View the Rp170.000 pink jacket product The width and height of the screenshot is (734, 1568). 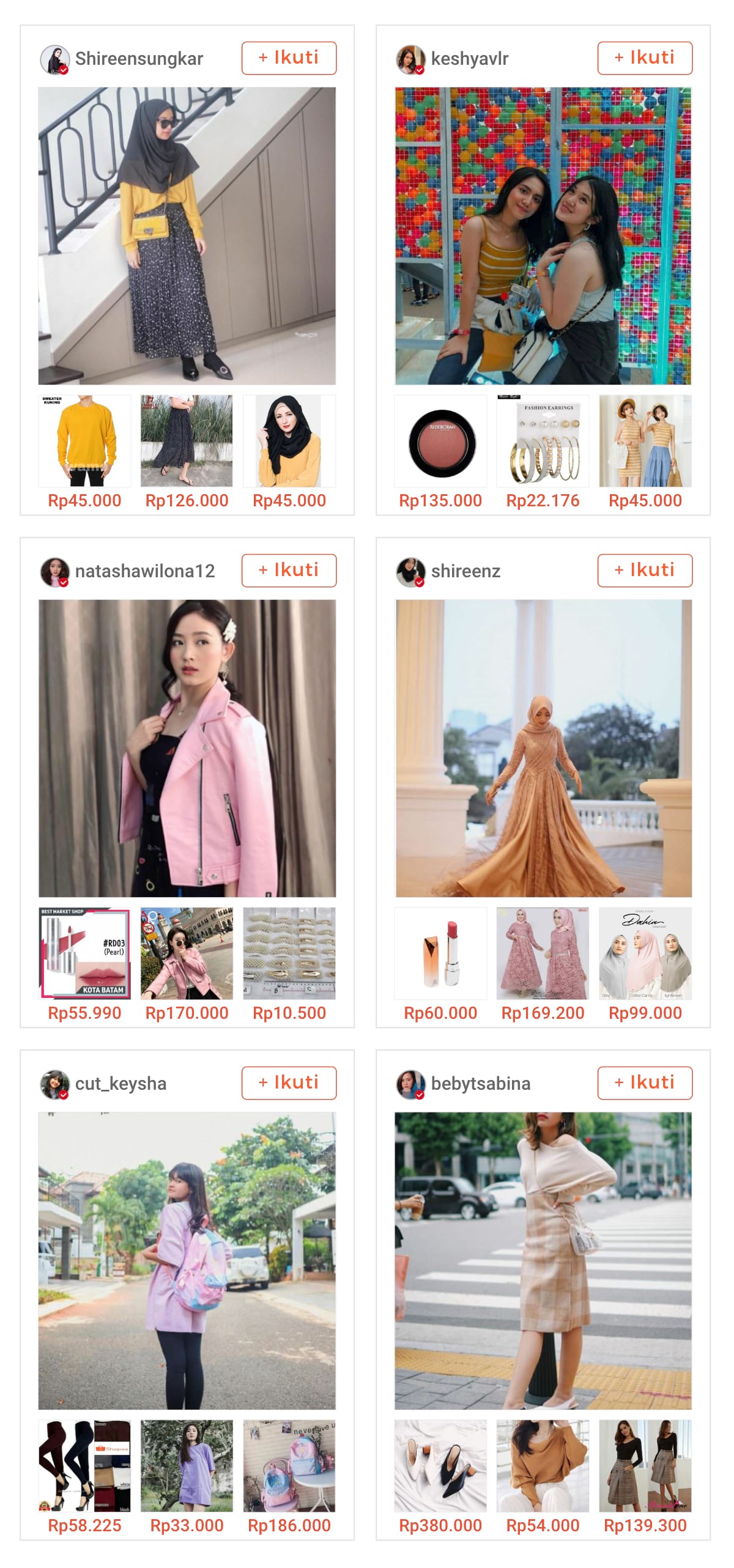(x=187, y=953)
